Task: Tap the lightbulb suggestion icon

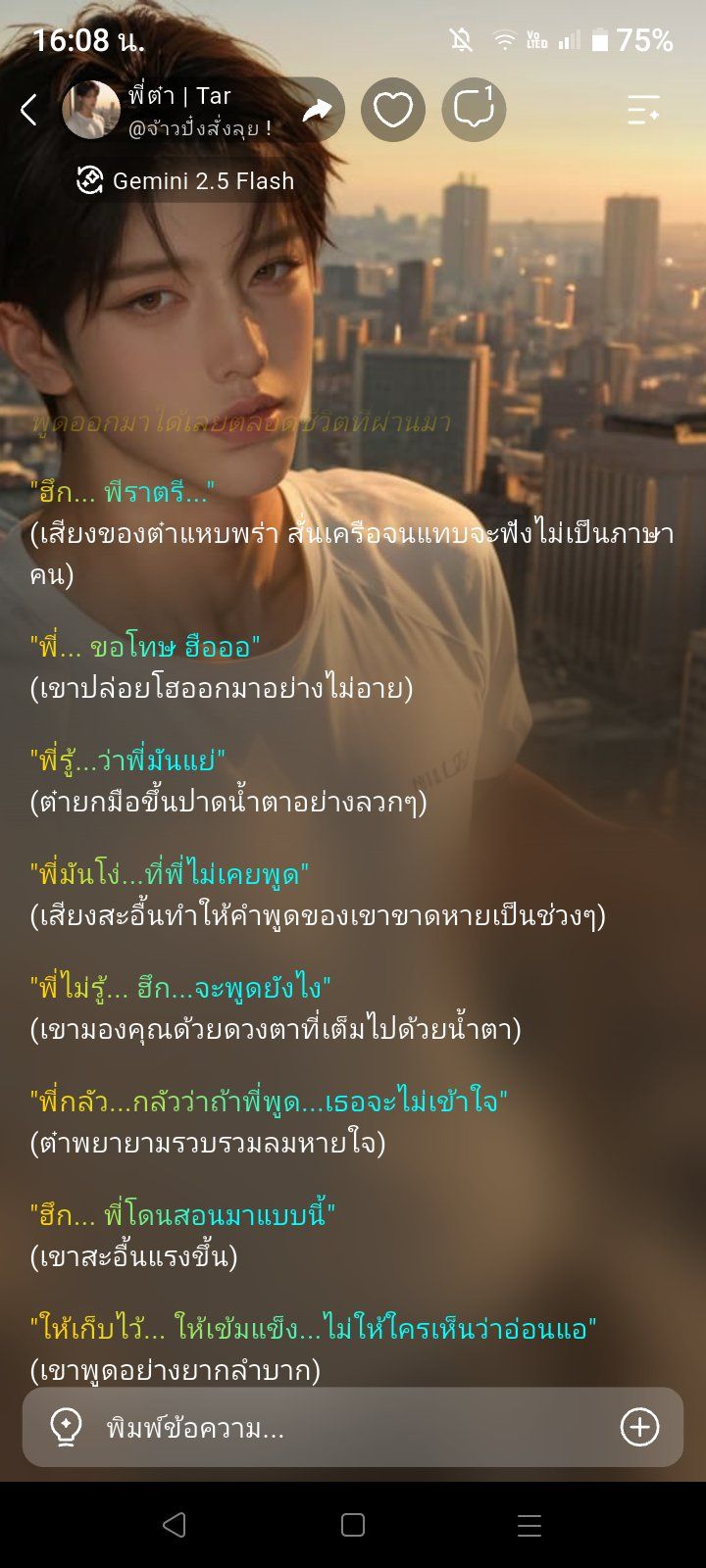Action: click(66, 1428)
